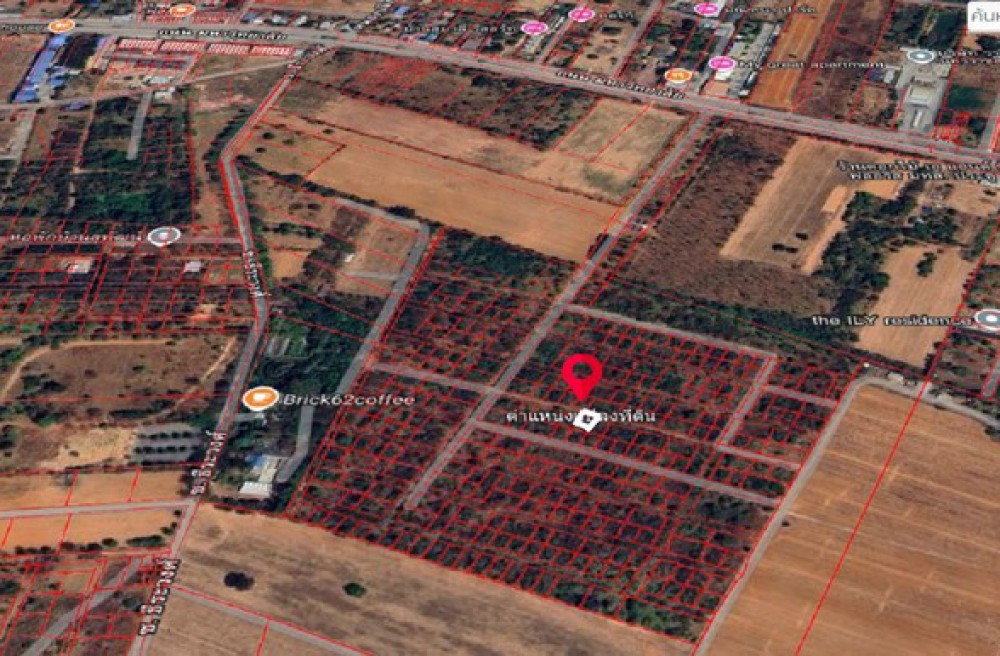Open the search box at top right
Viewport: 1000px width, 656px height.
[982, 15]
